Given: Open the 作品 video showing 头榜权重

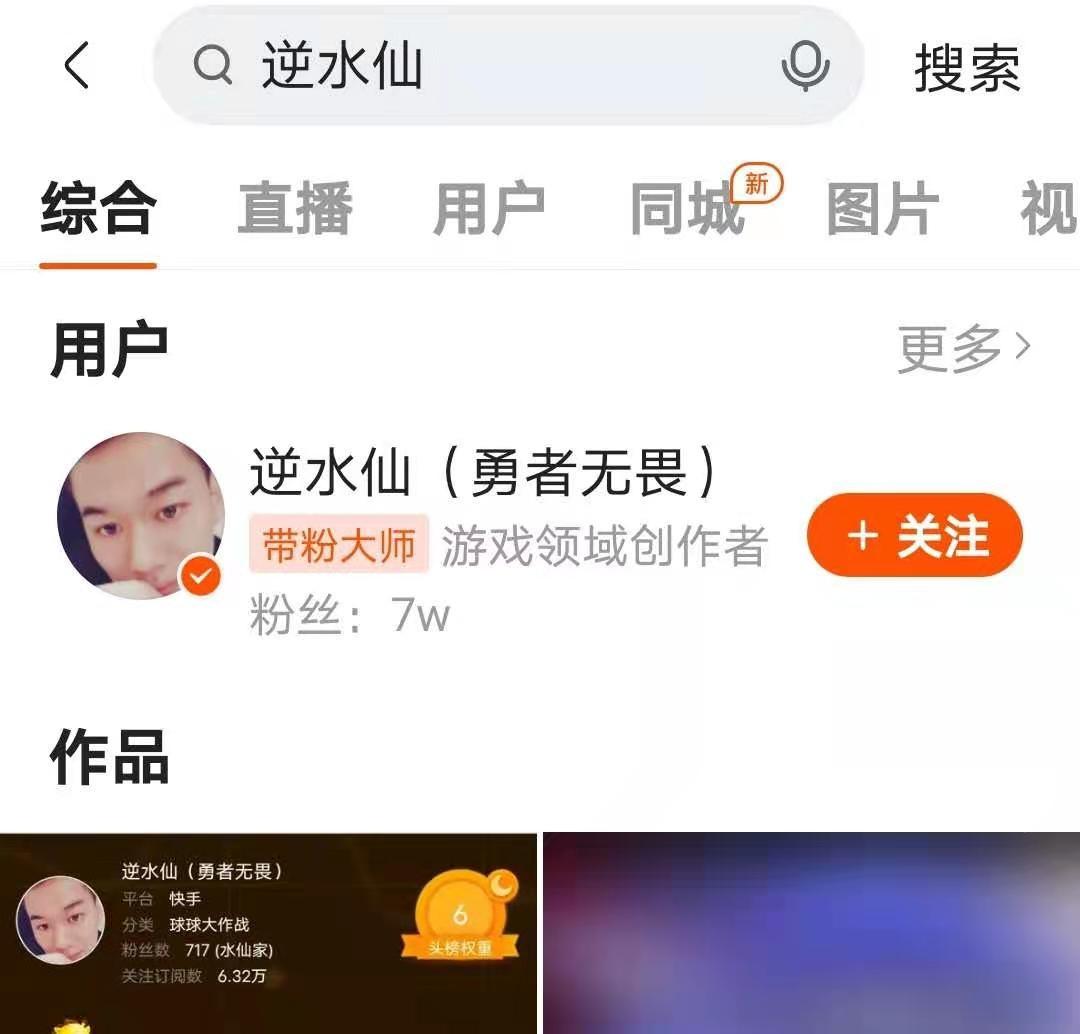Looking at the screenshot, I should pos(268,932).
